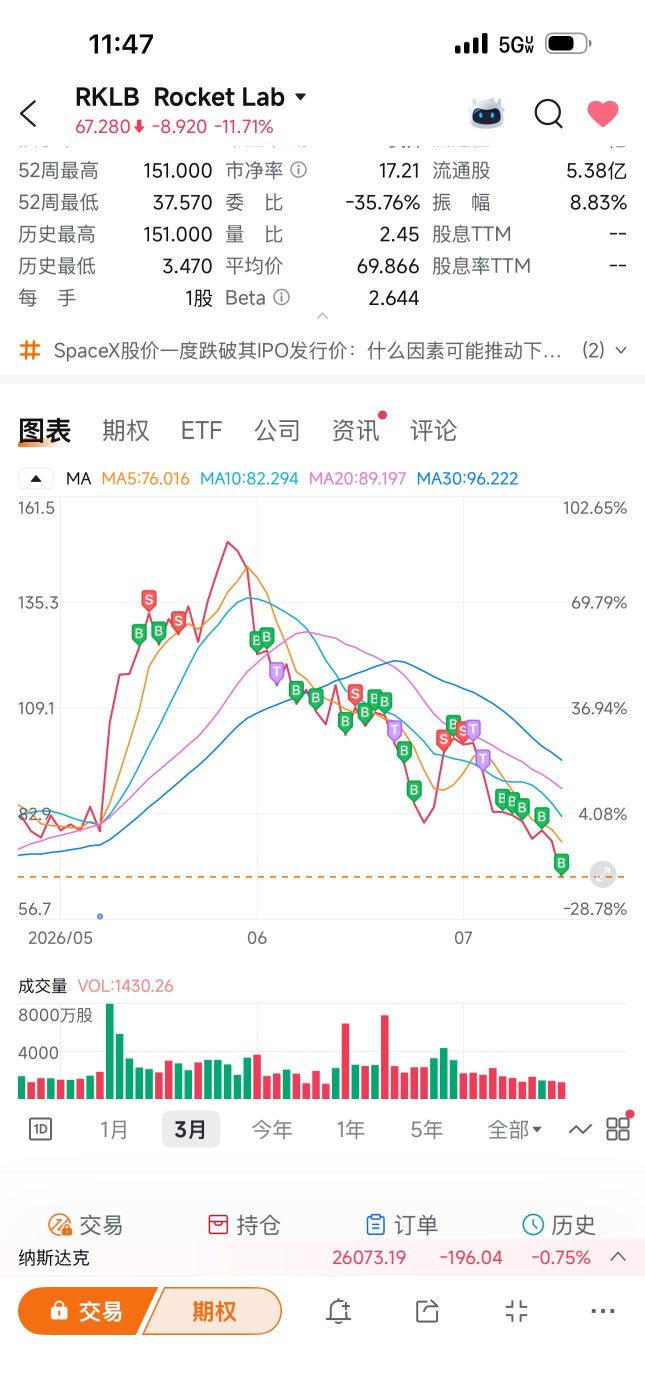Switch to the ETF tab
645x1398 pixels.
tap(201, 431)
